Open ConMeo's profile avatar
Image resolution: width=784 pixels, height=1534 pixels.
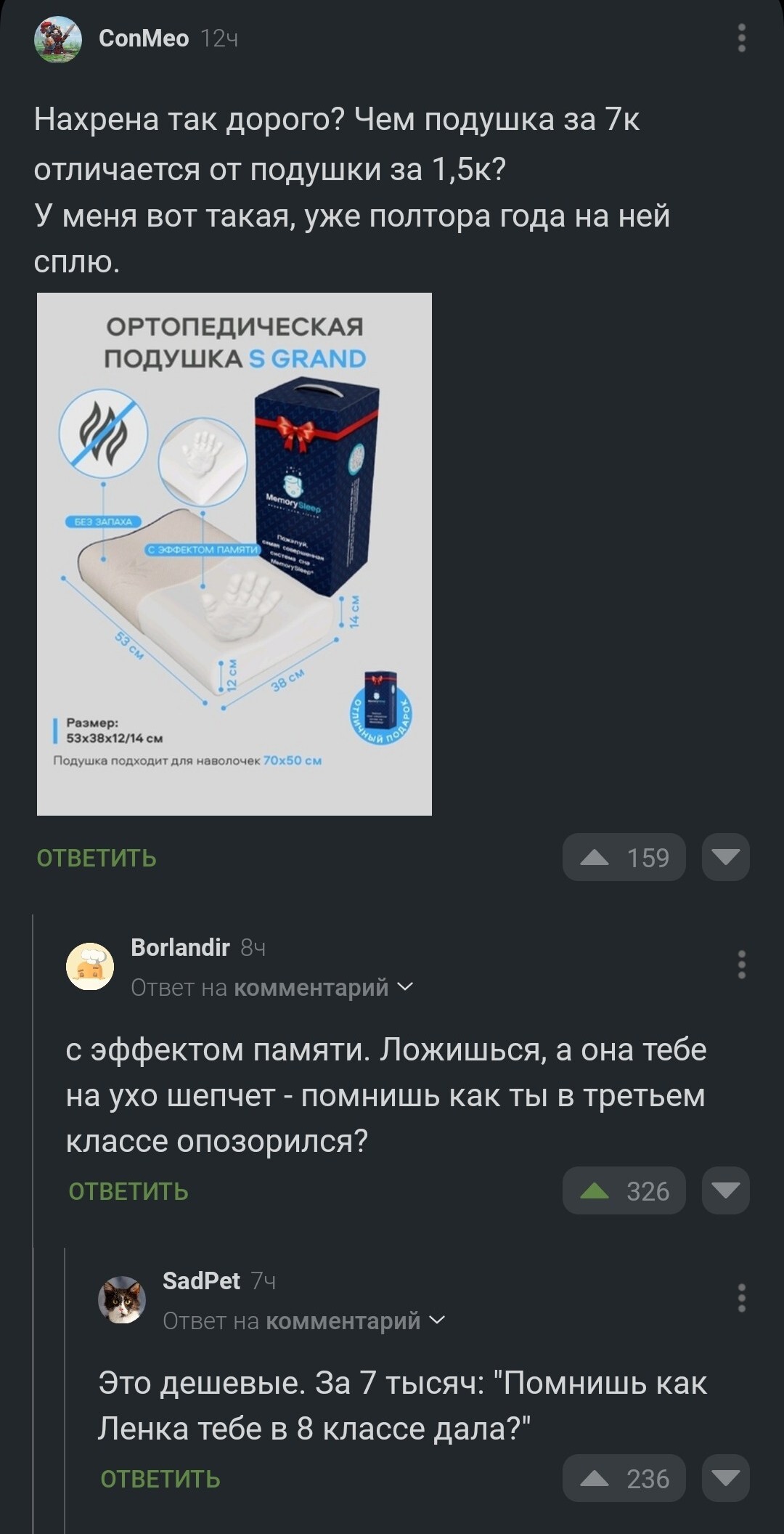tap(58, 39)
